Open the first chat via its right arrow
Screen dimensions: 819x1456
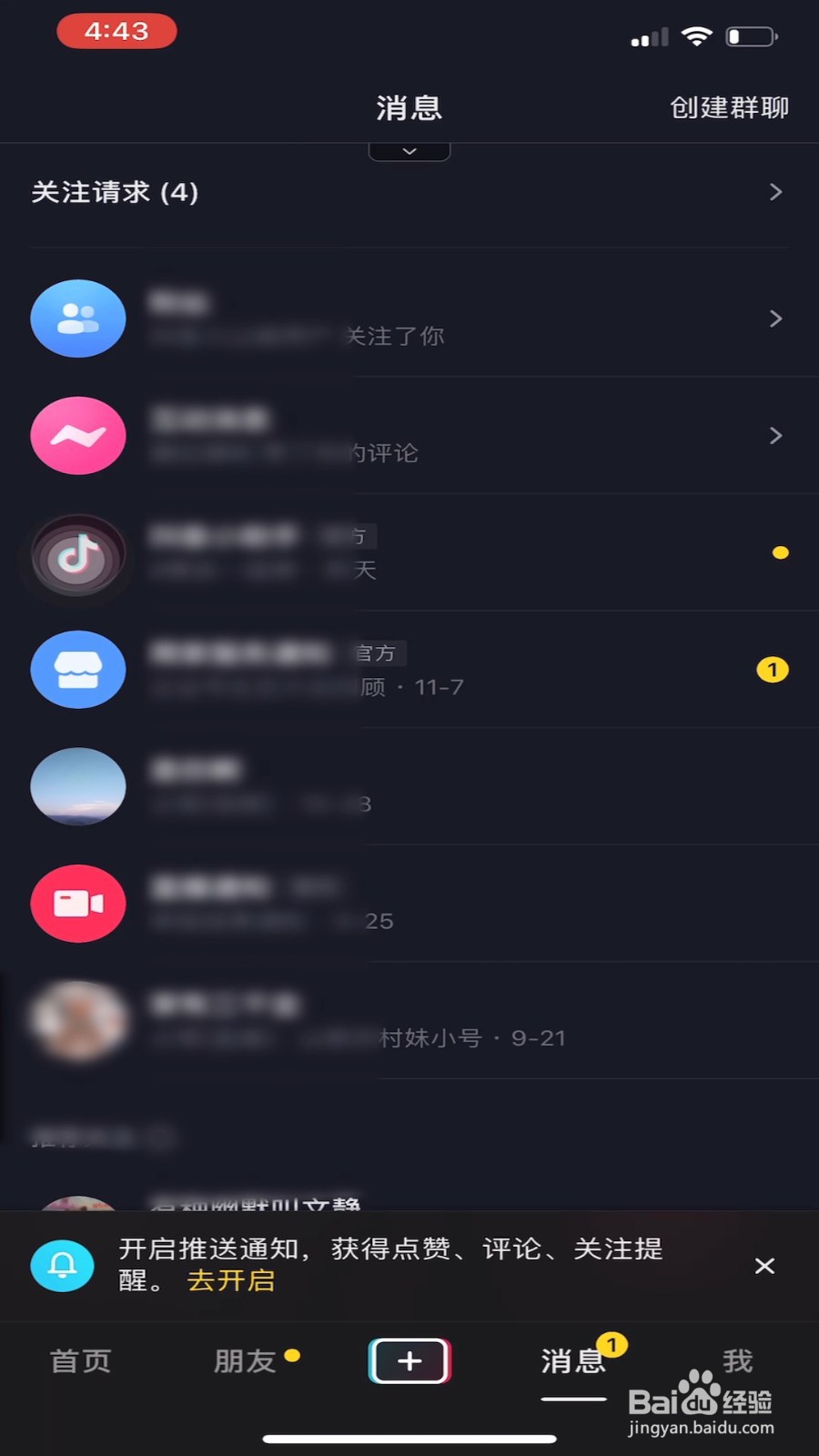(775, 318)
